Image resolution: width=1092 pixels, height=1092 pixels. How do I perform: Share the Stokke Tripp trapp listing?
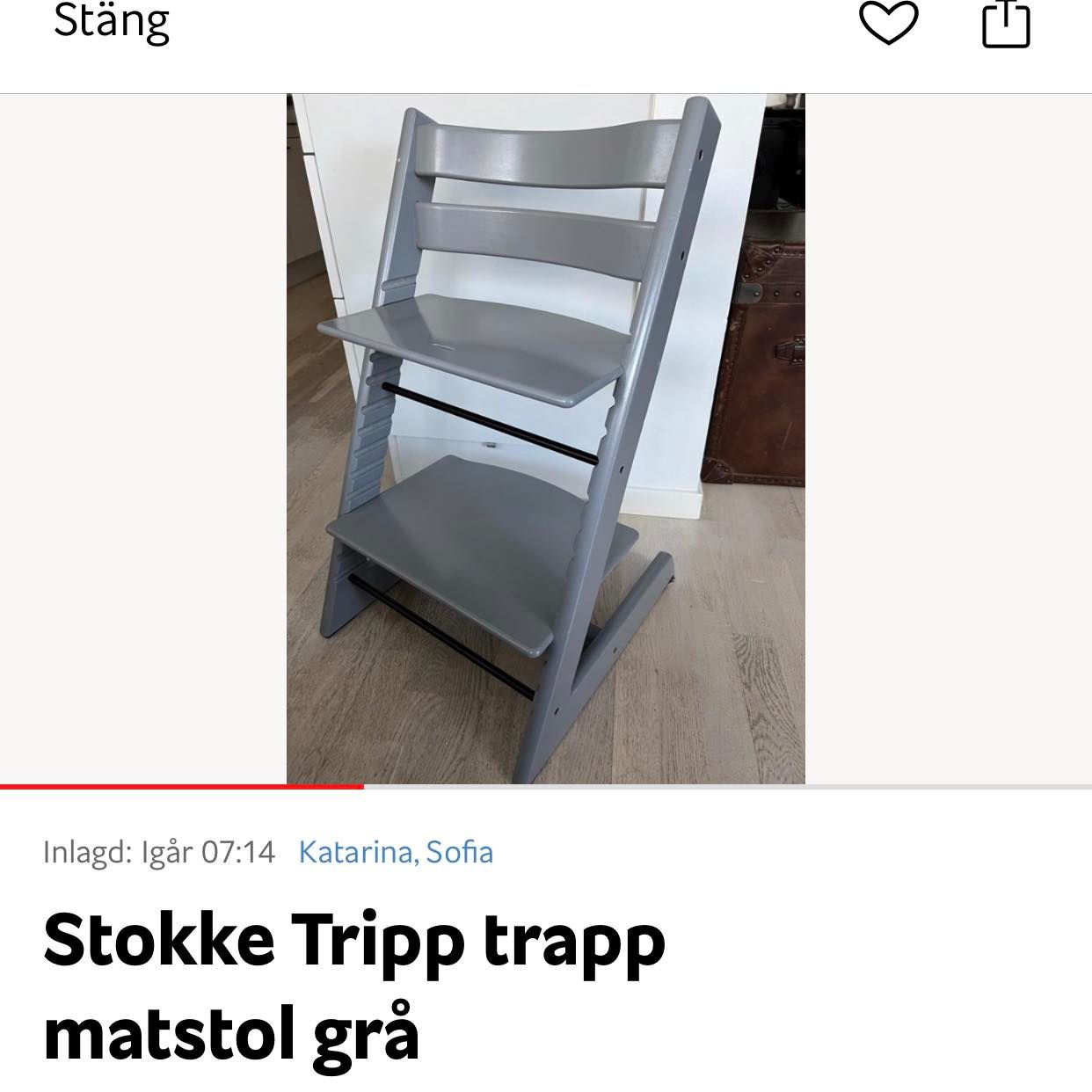[1005, 24]
